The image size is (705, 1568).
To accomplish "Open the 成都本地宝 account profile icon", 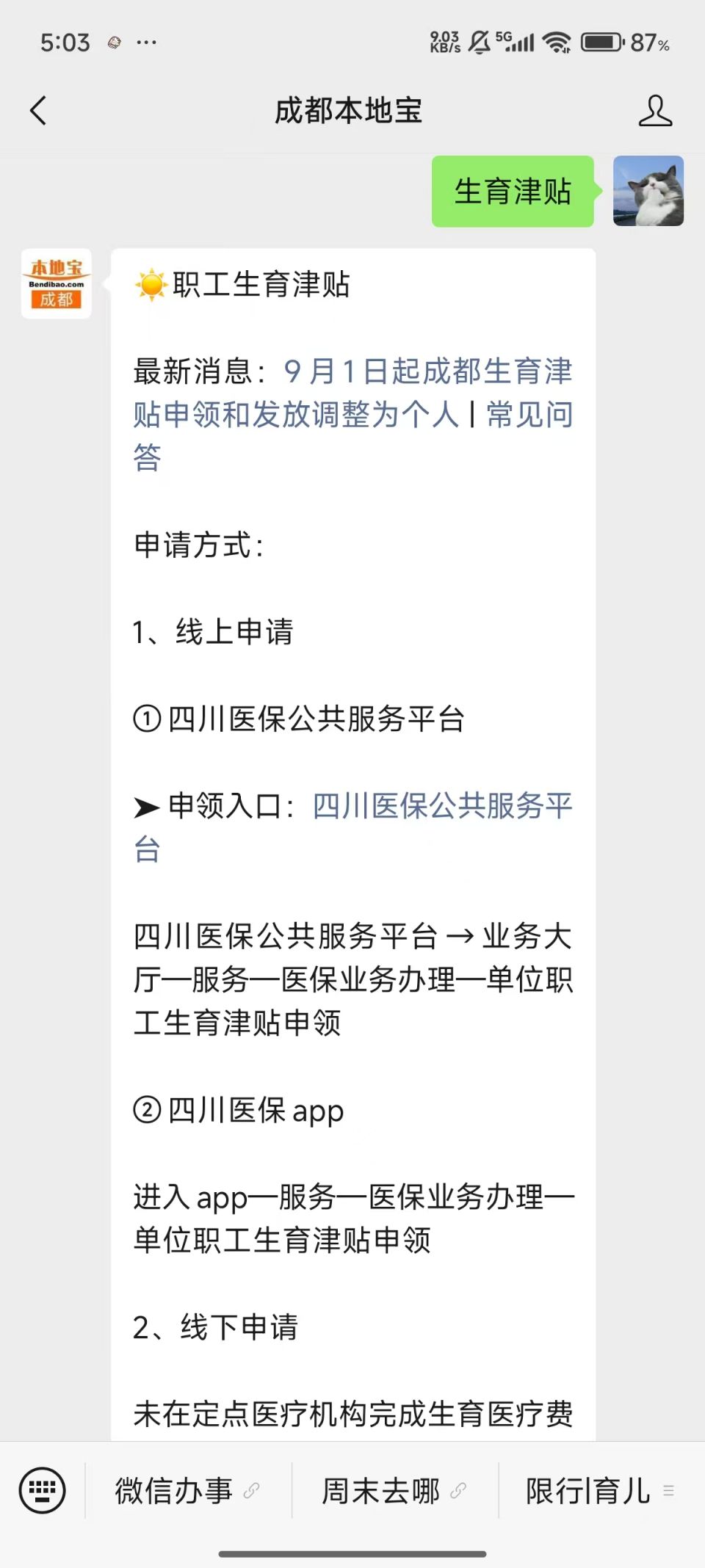I will coord(654,112).
